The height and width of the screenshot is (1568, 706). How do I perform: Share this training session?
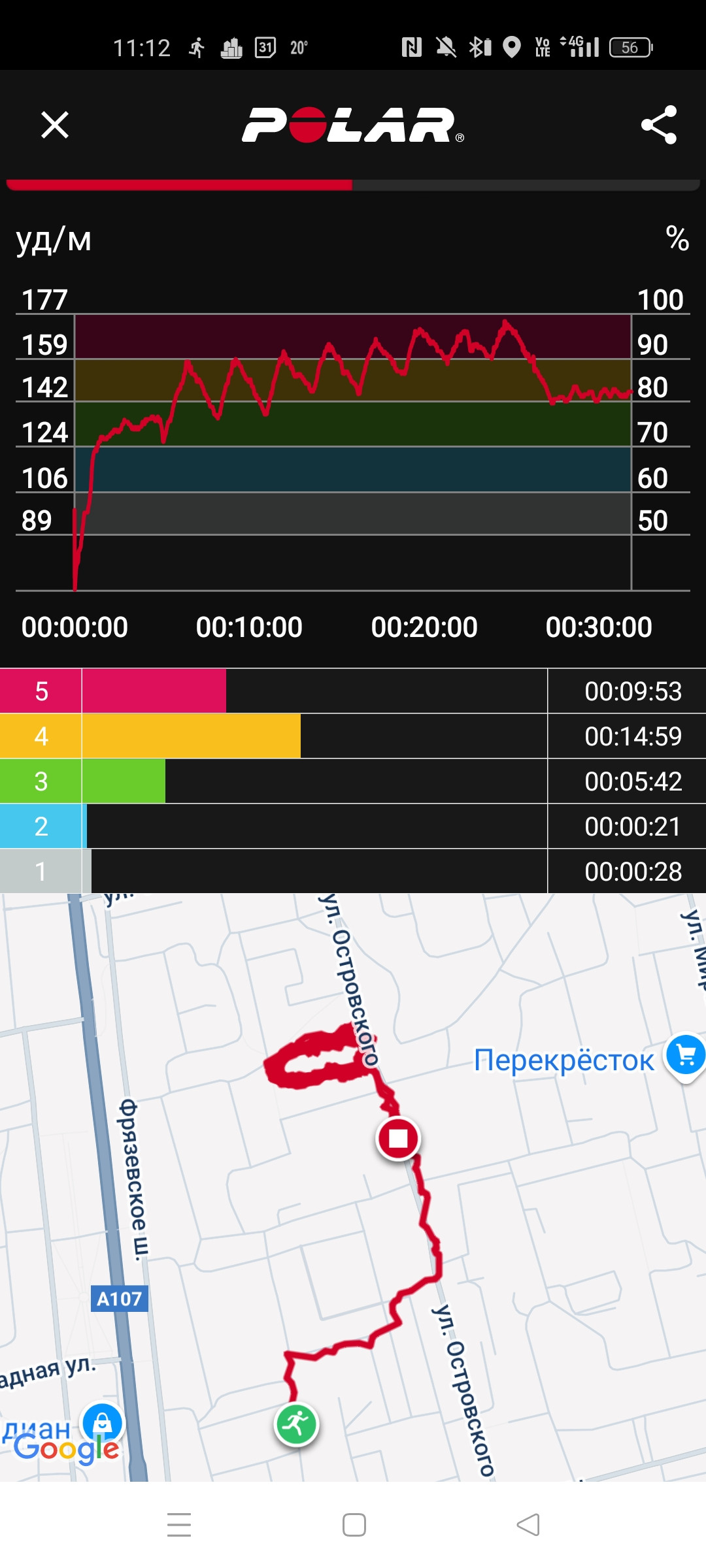pos(658,125)
